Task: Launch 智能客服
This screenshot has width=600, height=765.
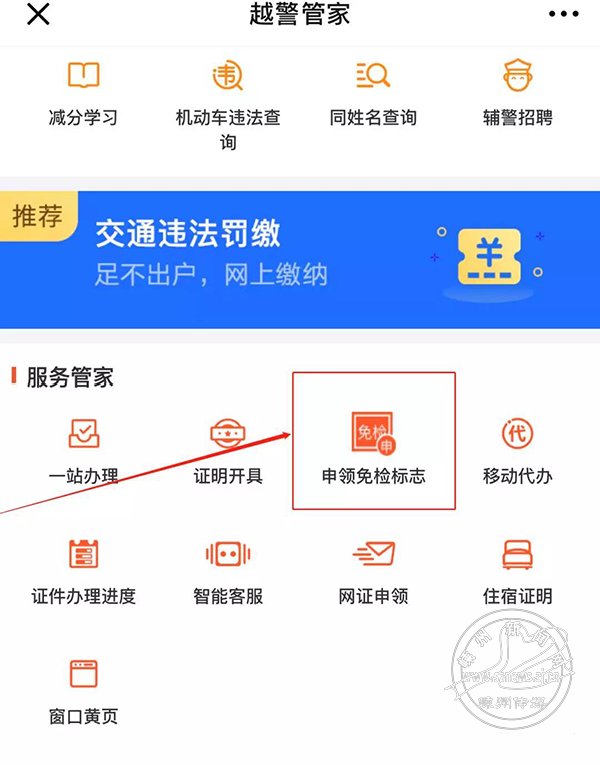Action: [228, 570]
